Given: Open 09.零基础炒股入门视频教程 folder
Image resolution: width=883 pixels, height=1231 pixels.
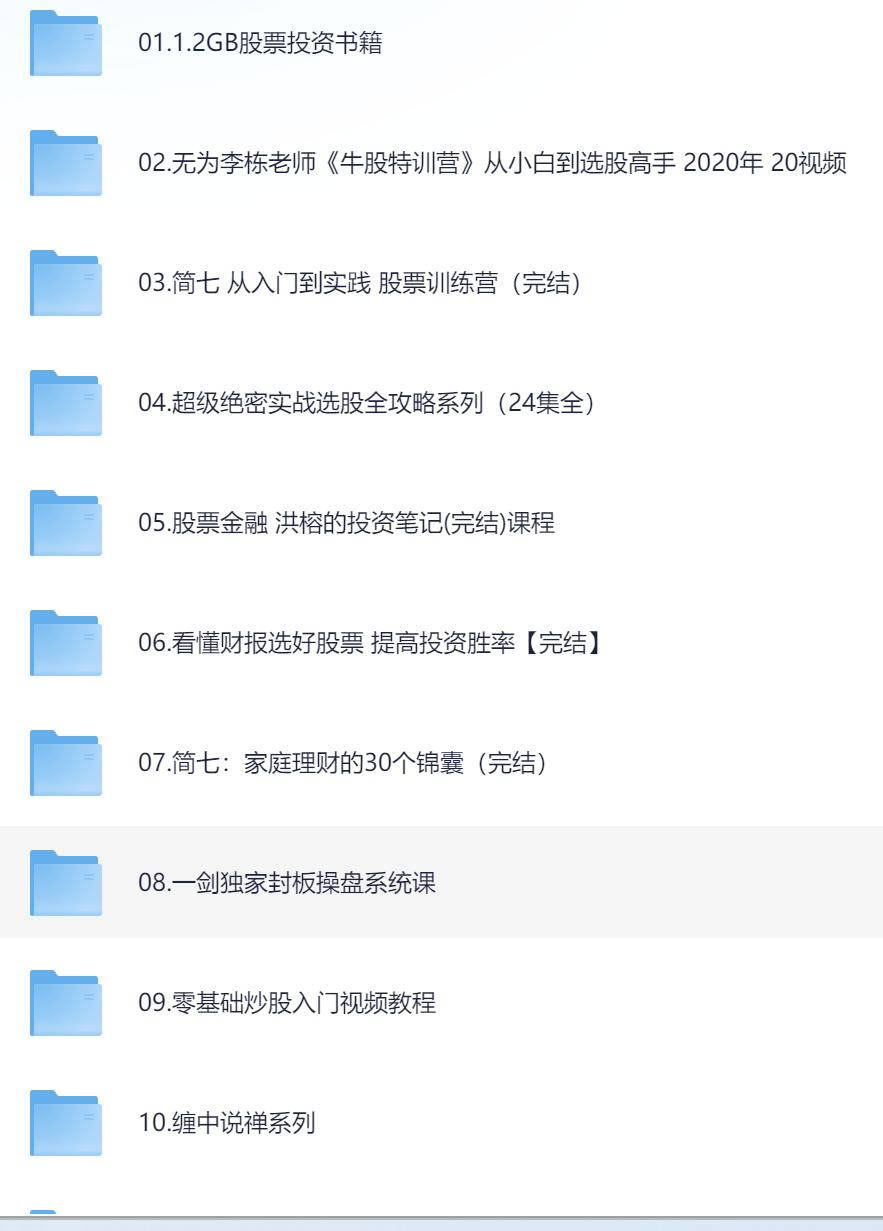Looking at the screenshot, I should (x=287, y=1004).
